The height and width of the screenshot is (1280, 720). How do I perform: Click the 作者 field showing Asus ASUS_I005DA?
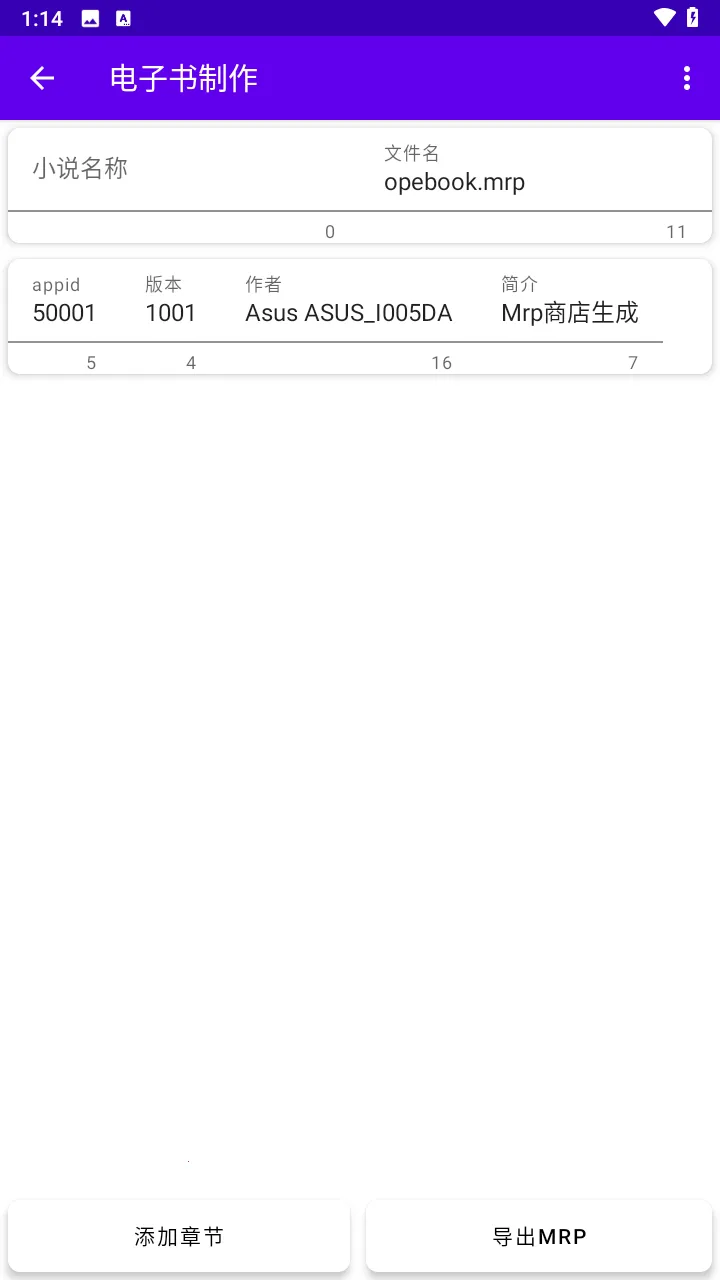(x=348, y=312)
